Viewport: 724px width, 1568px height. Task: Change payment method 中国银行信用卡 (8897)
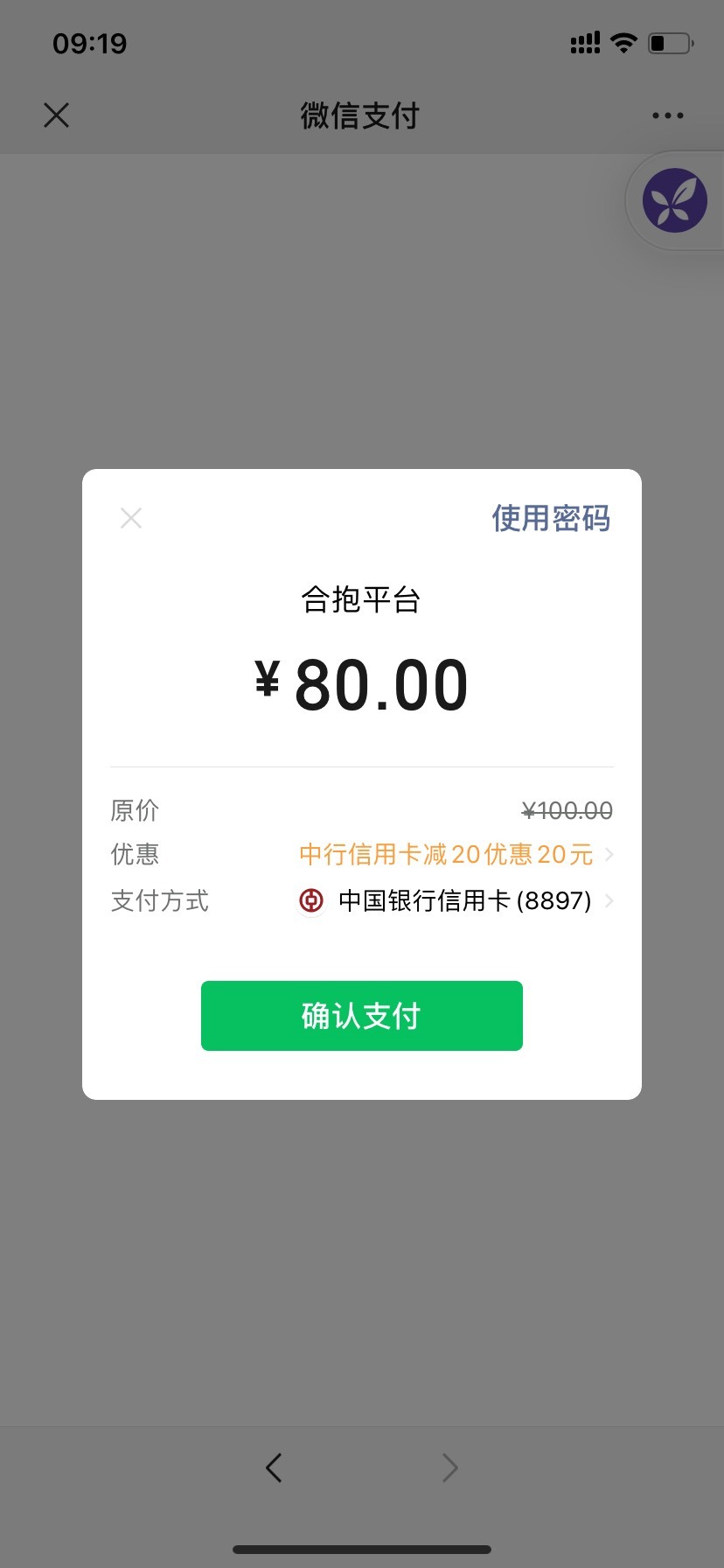[x=362, y=900]
